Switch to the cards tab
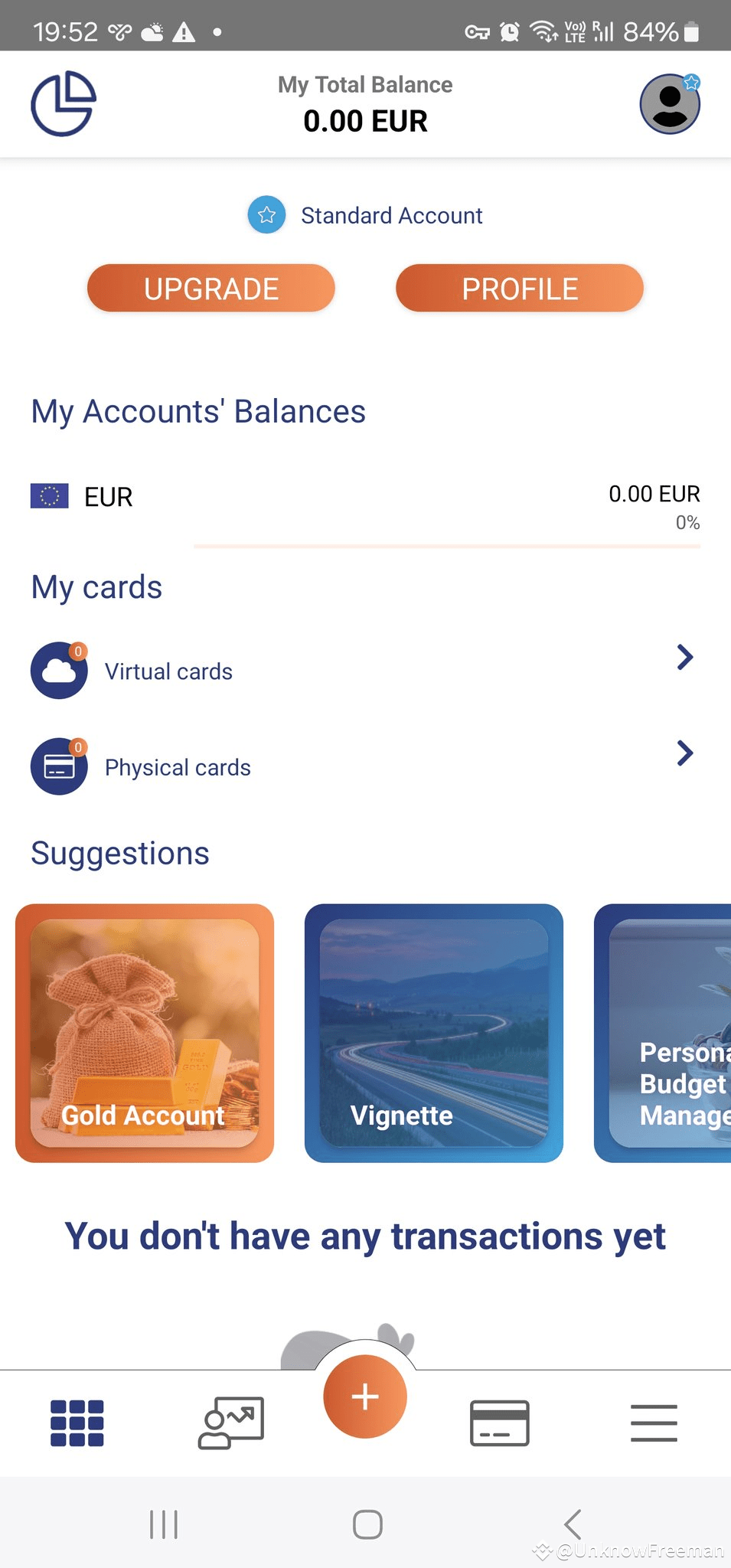 point(499,1423)
